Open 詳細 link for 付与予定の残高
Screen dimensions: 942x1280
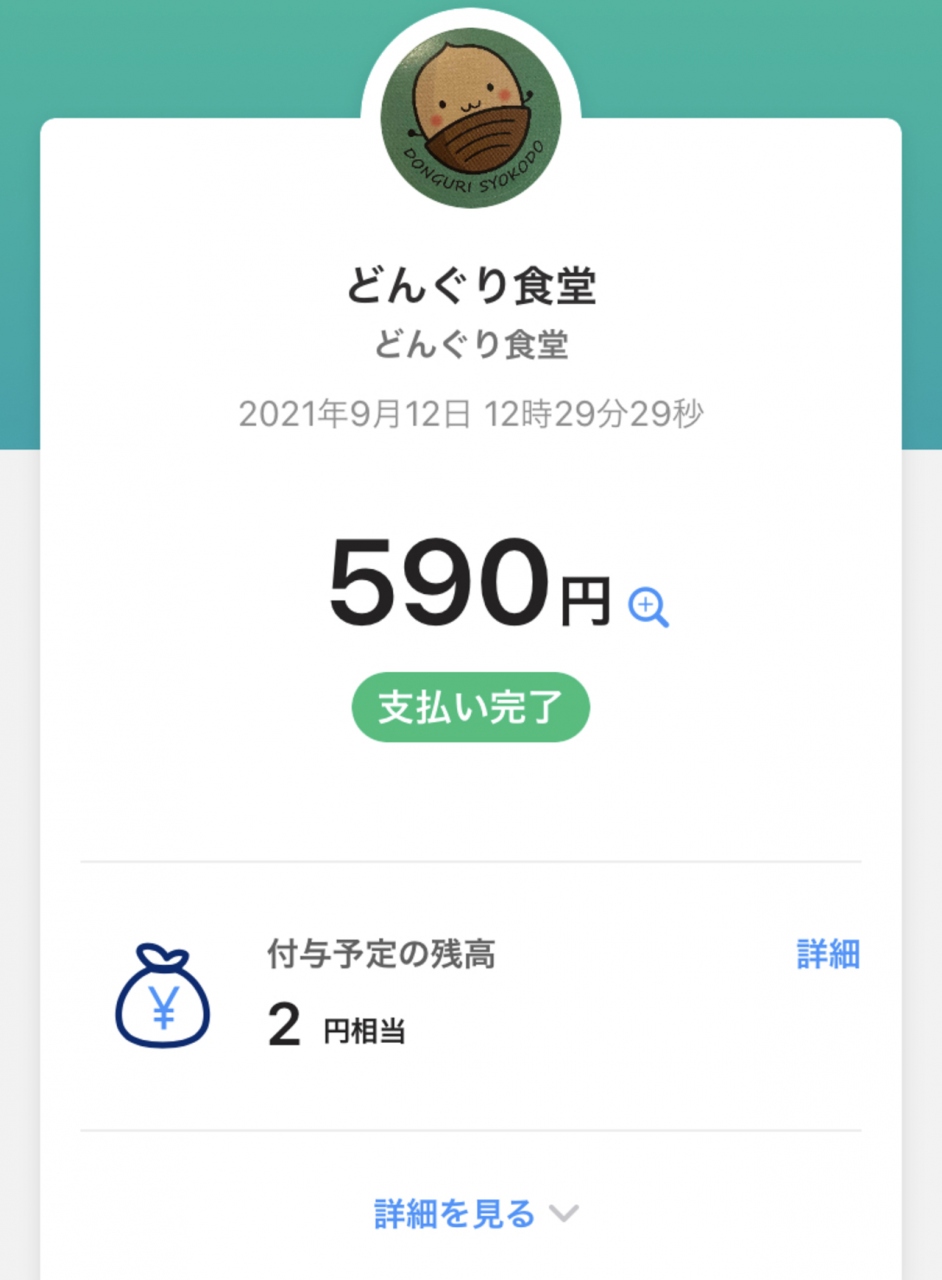[827, 954]
